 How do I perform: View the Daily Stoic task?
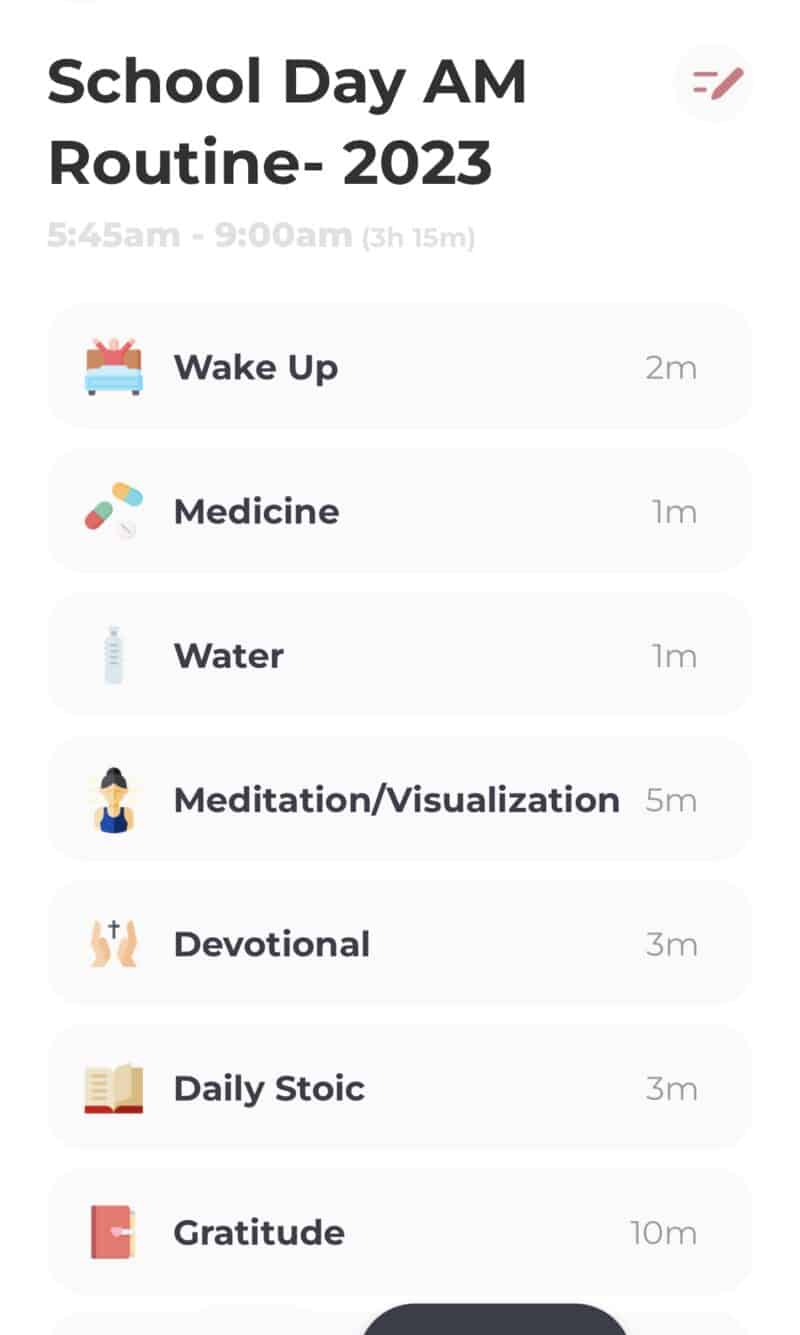click(x=398, y=1087)
